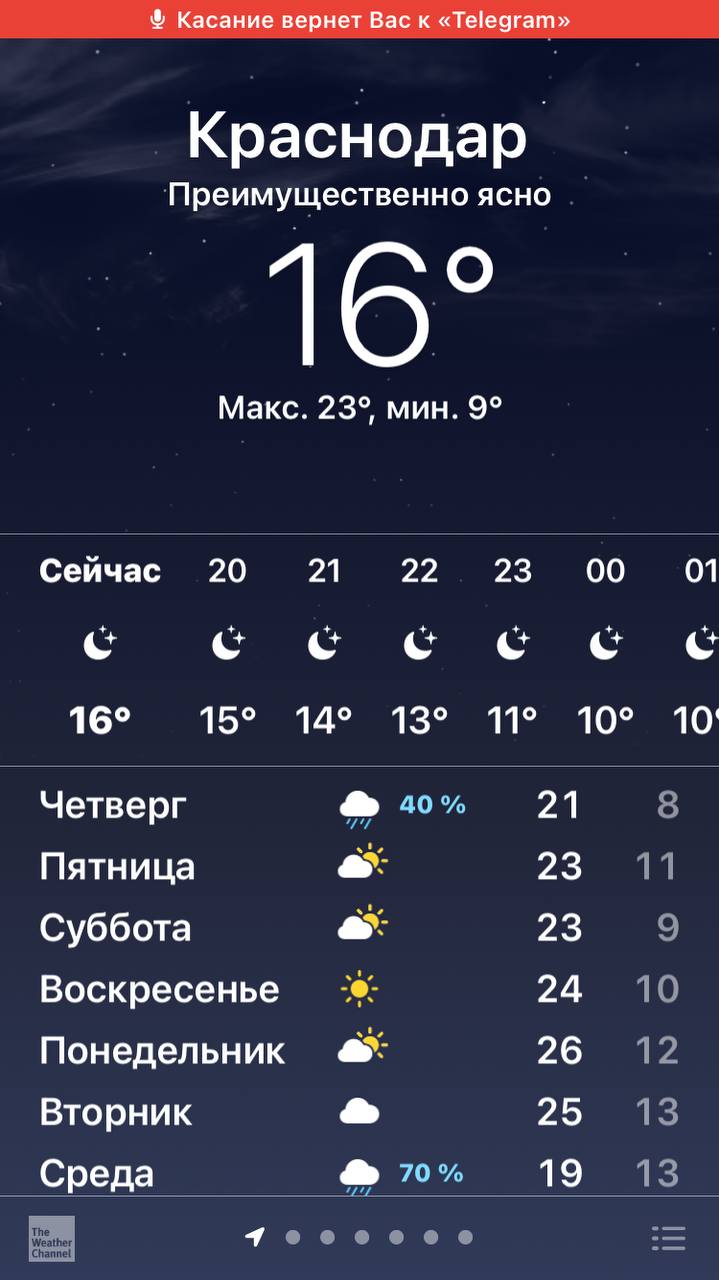
Task: Return to Telegram via the red banner
Action: [359, 19]
